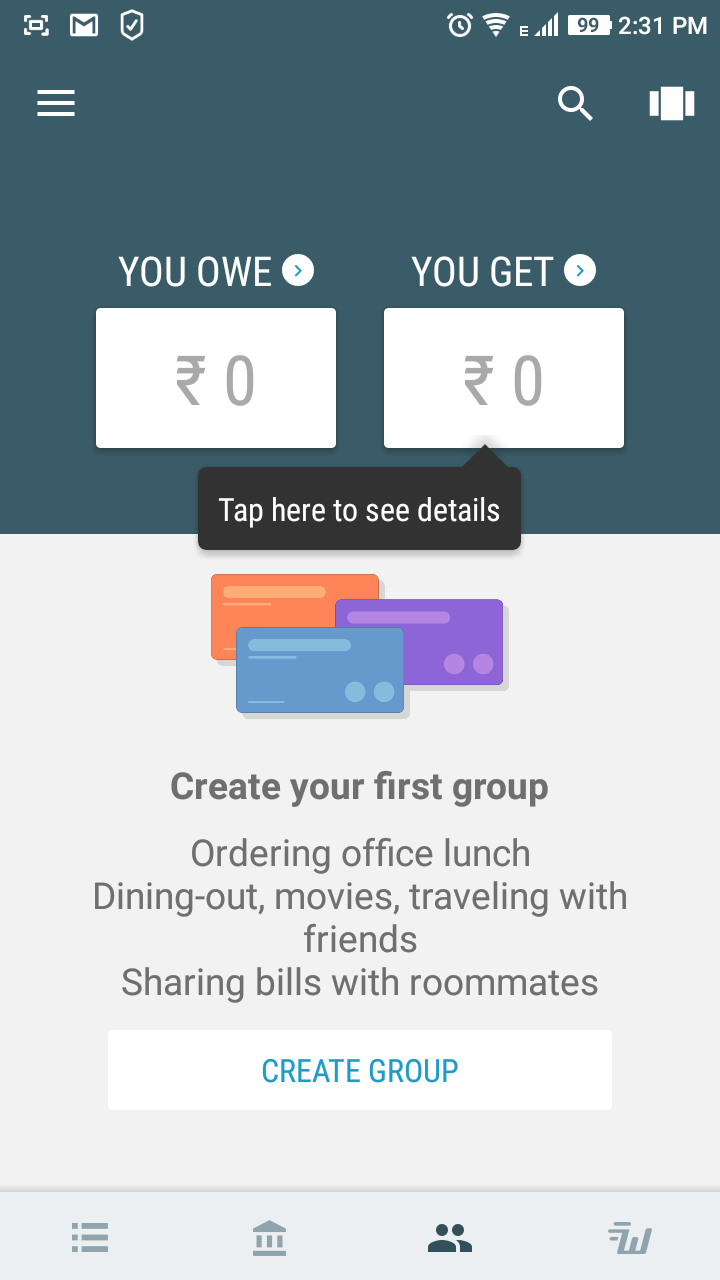Open the navigation drawer menu
Image resolution: width=720 pixels, height=1280 pixels.
pos(55,103)
